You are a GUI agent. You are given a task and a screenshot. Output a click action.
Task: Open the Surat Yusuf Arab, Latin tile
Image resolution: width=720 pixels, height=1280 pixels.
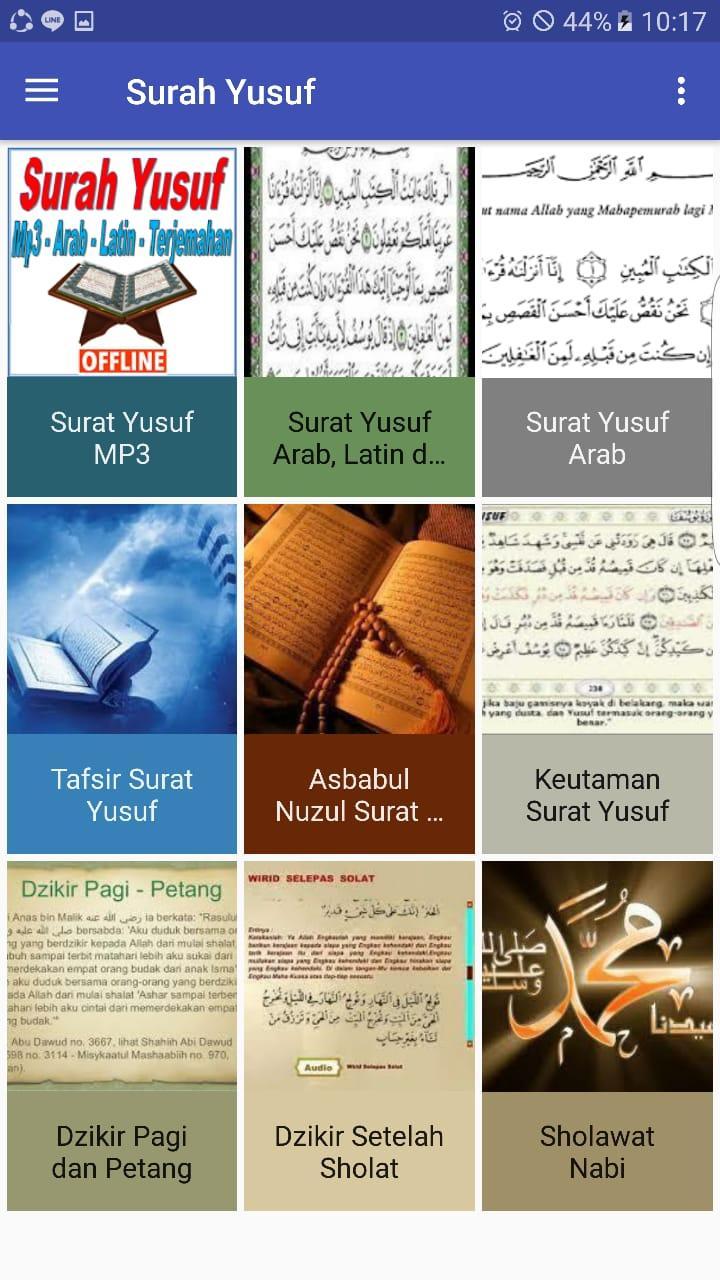(359, 322)
